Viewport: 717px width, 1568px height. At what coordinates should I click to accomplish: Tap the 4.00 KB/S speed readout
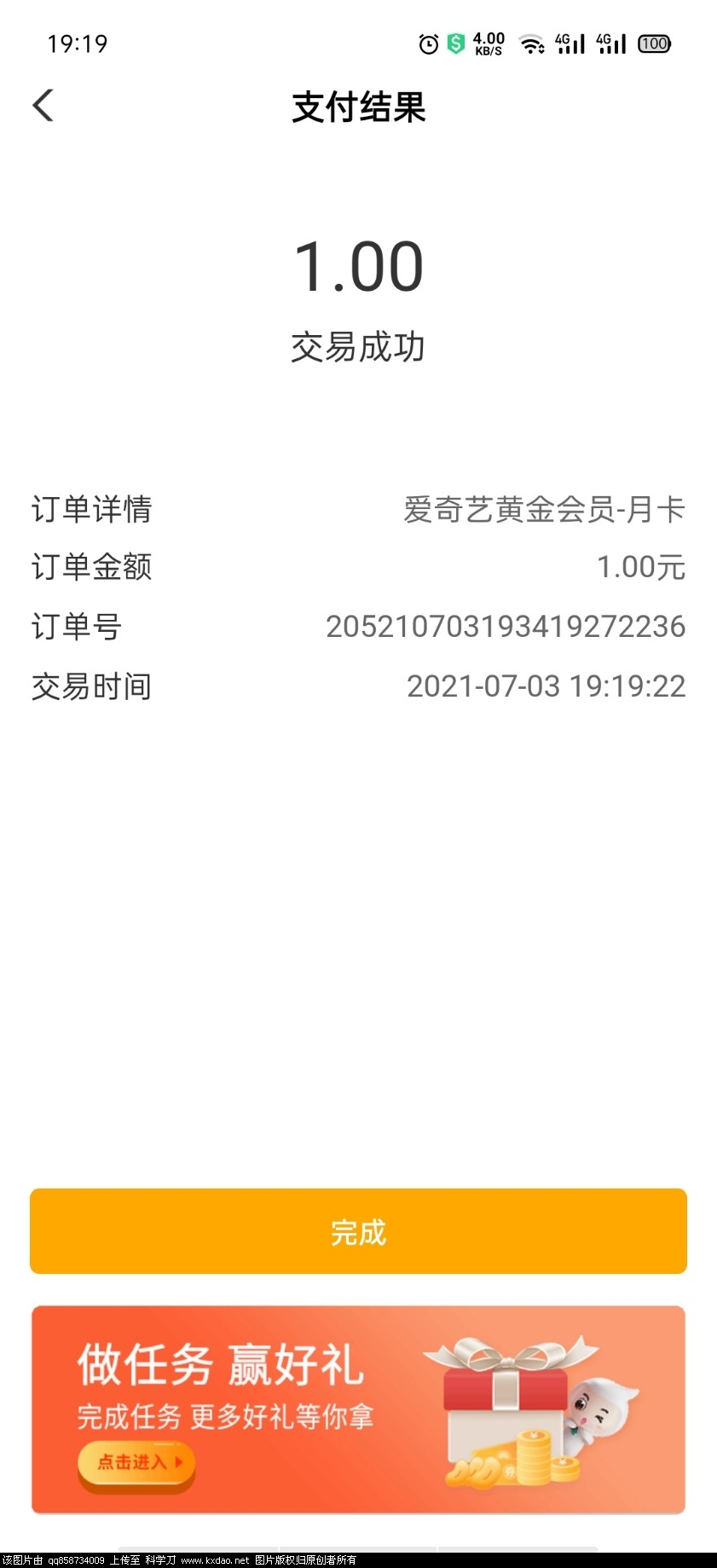488,42
